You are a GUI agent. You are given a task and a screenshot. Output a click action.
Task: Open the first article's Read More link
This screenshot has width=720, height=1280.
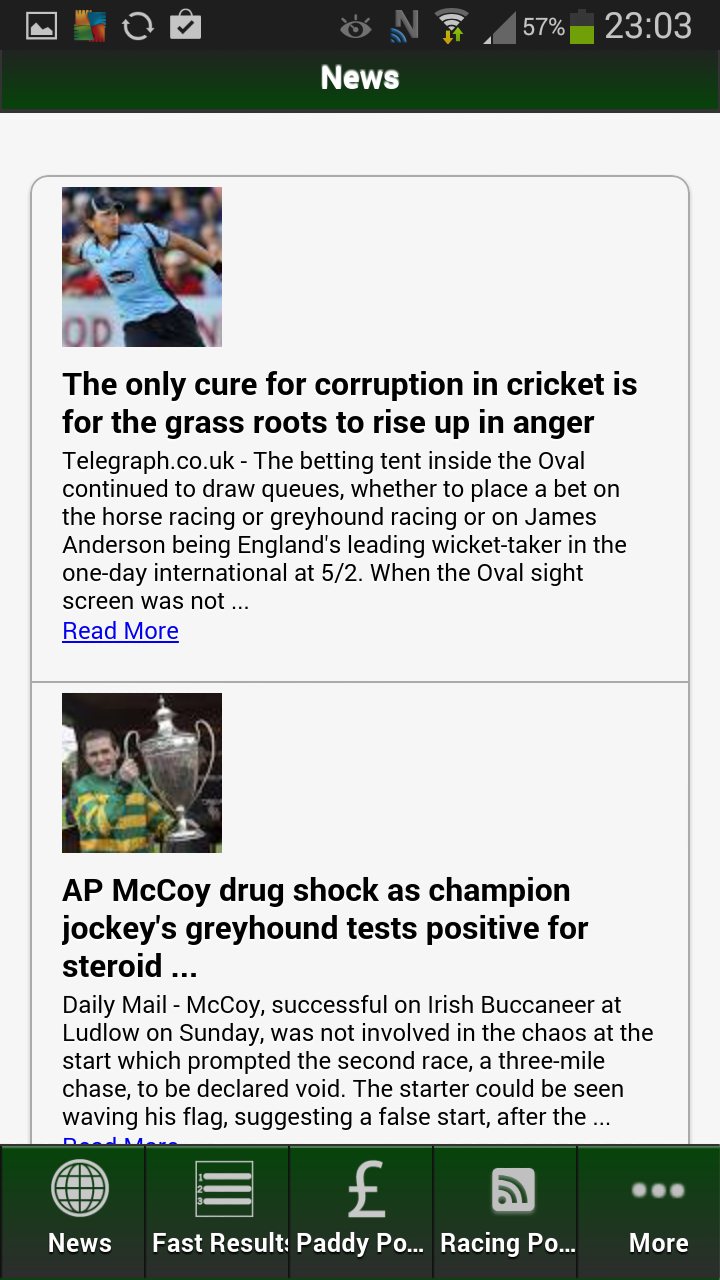pos(120,630)
